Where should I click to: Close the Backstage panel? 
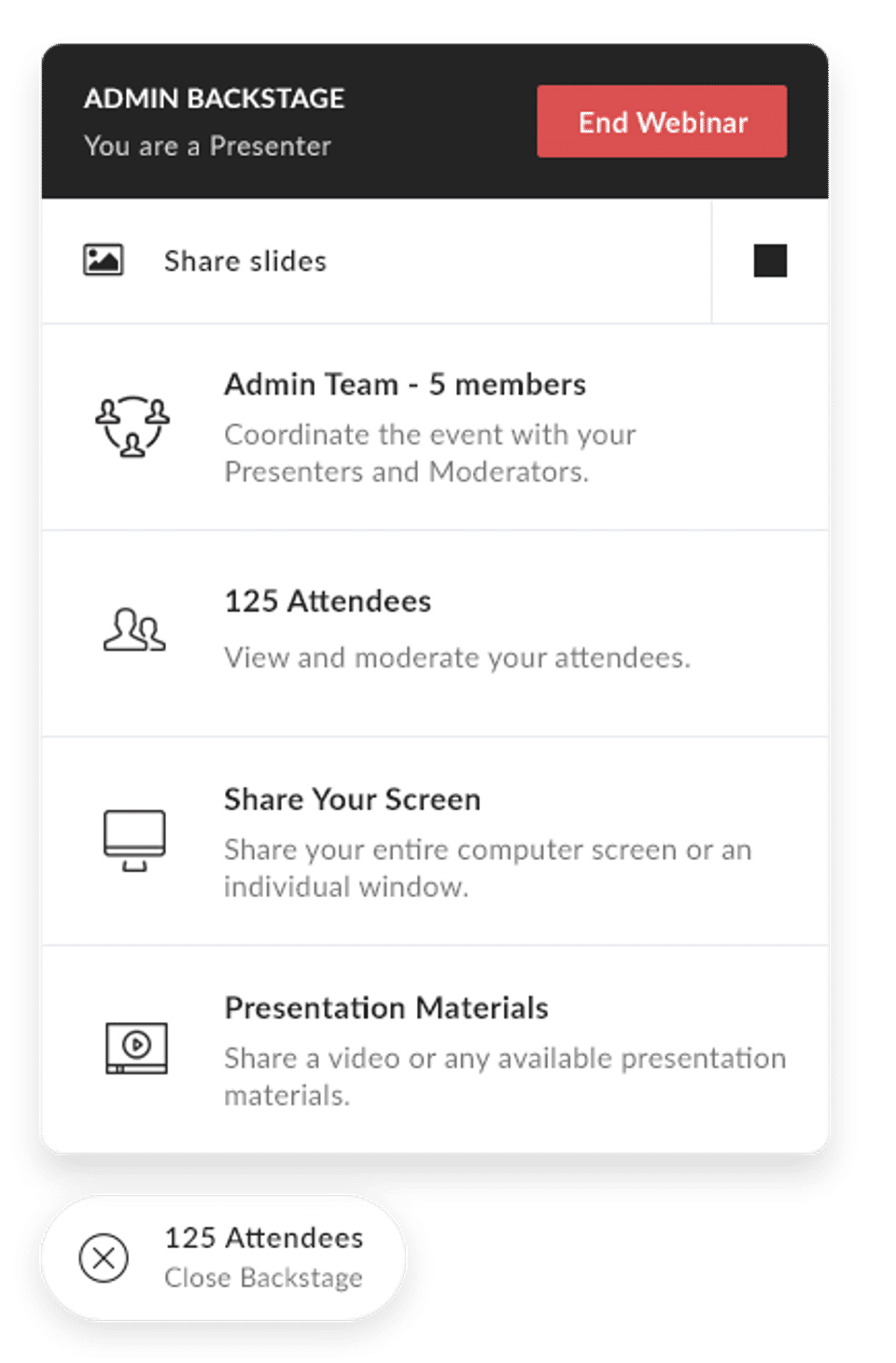105,1258
